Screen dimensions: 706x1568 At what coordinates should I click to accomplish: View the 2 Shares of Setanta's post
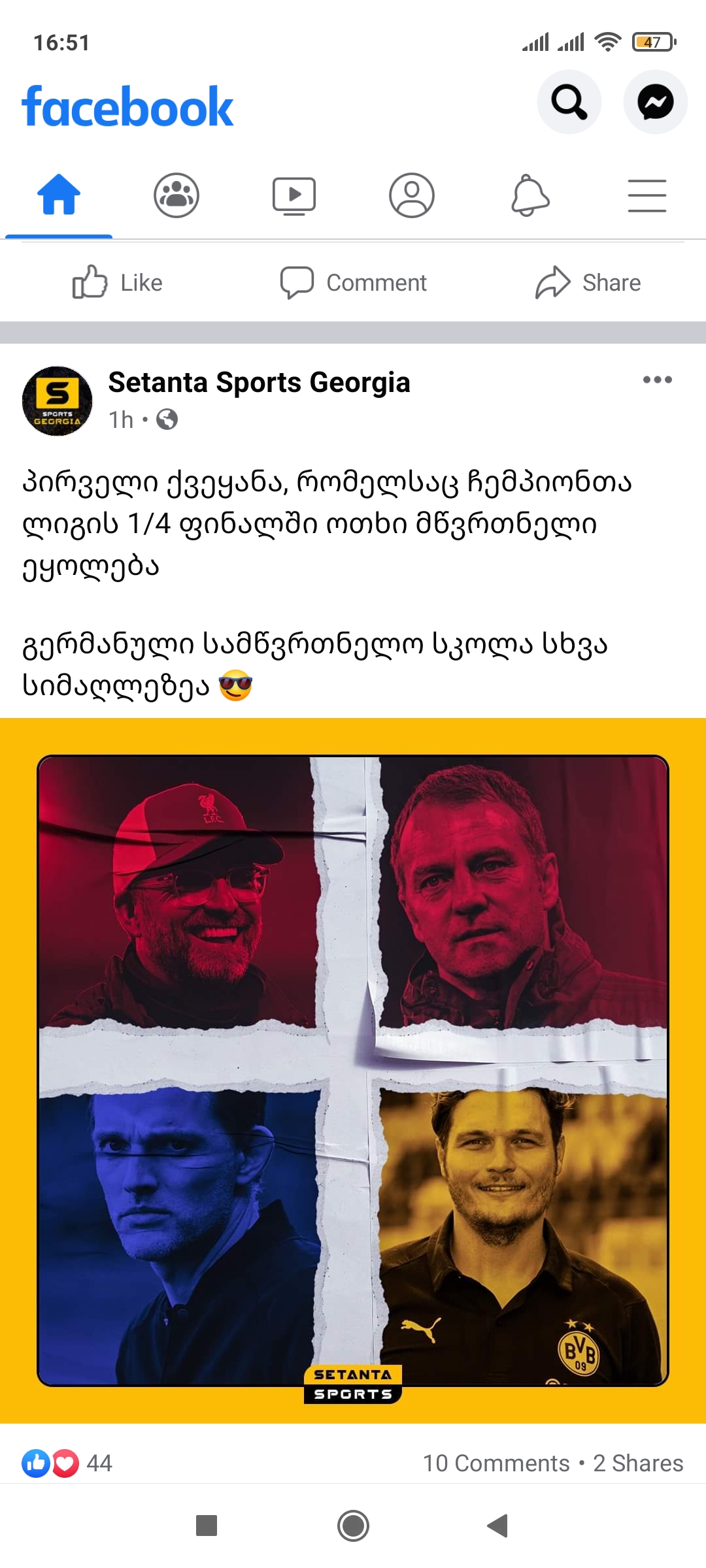pos(638,1463)
